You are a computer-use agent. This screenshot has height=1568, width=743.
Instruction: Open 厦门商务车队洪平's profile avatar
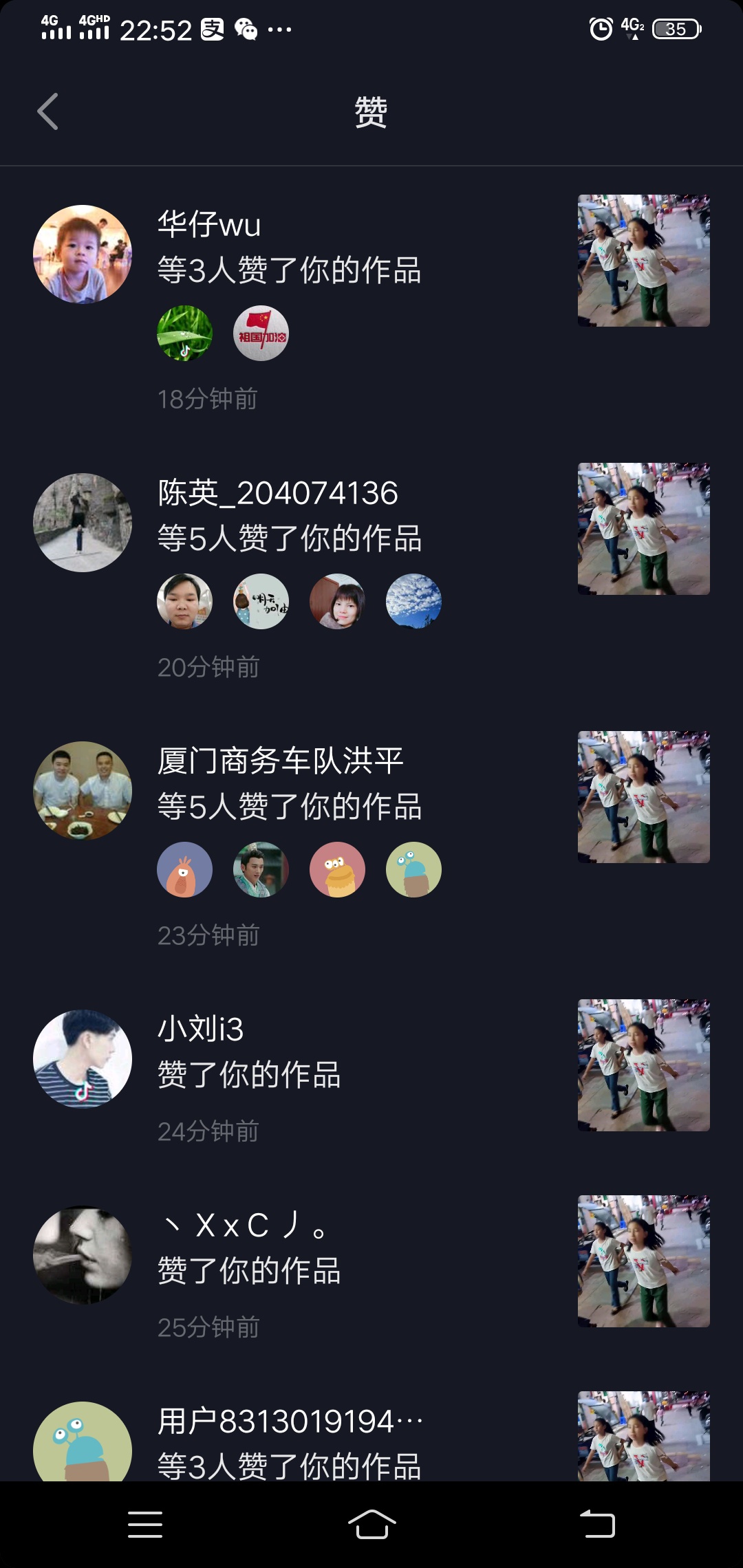coord(83,790)
